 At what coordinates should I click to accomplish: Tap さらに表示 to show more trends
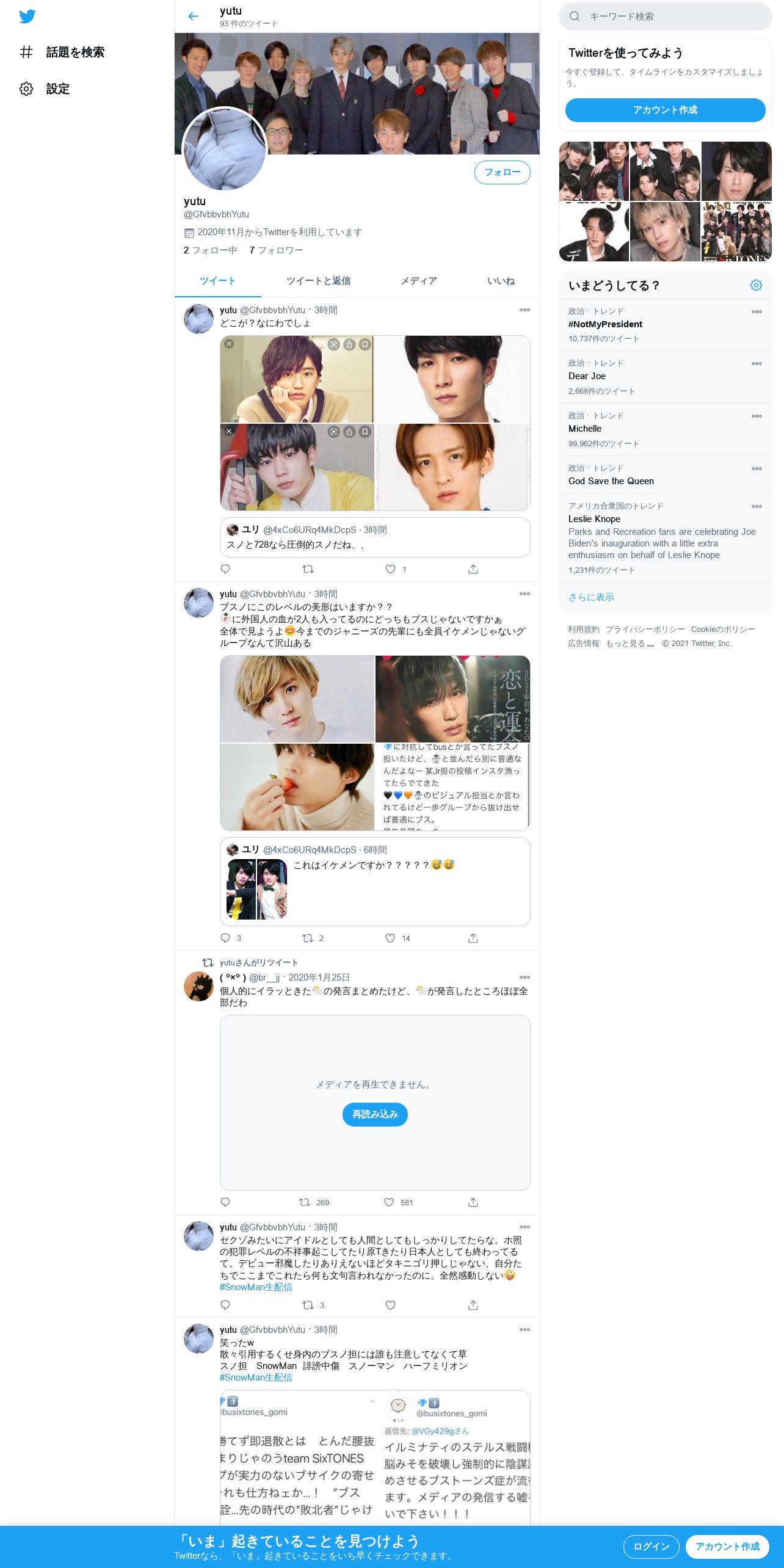click(x=591, y=597)
